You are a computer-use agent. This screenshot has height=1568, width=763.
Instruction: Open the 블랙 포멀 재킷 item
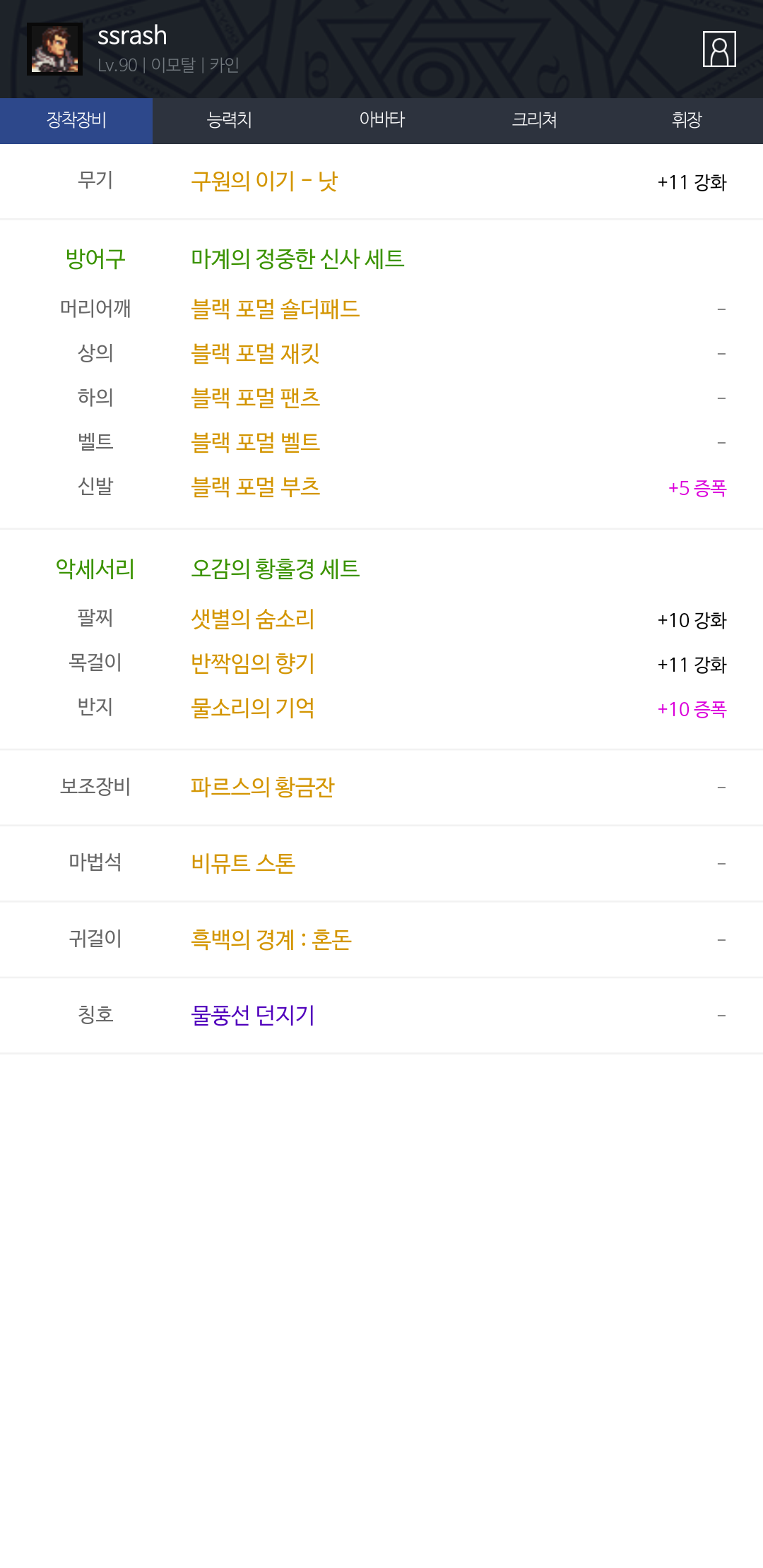255,354
